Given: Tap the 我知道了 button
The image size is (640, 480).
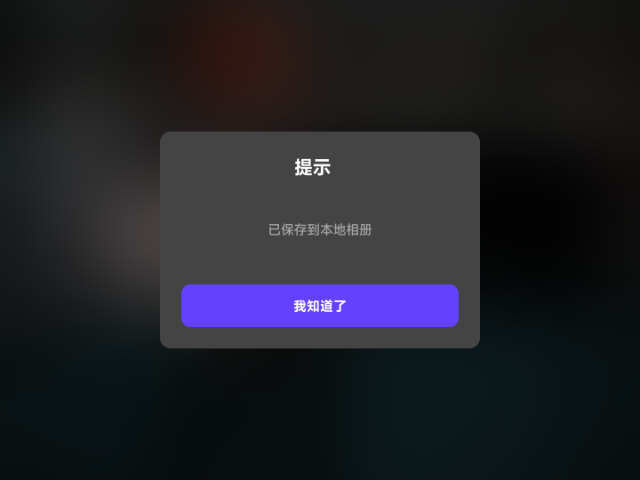Looking at the screenshot, I should click(320, 306).
